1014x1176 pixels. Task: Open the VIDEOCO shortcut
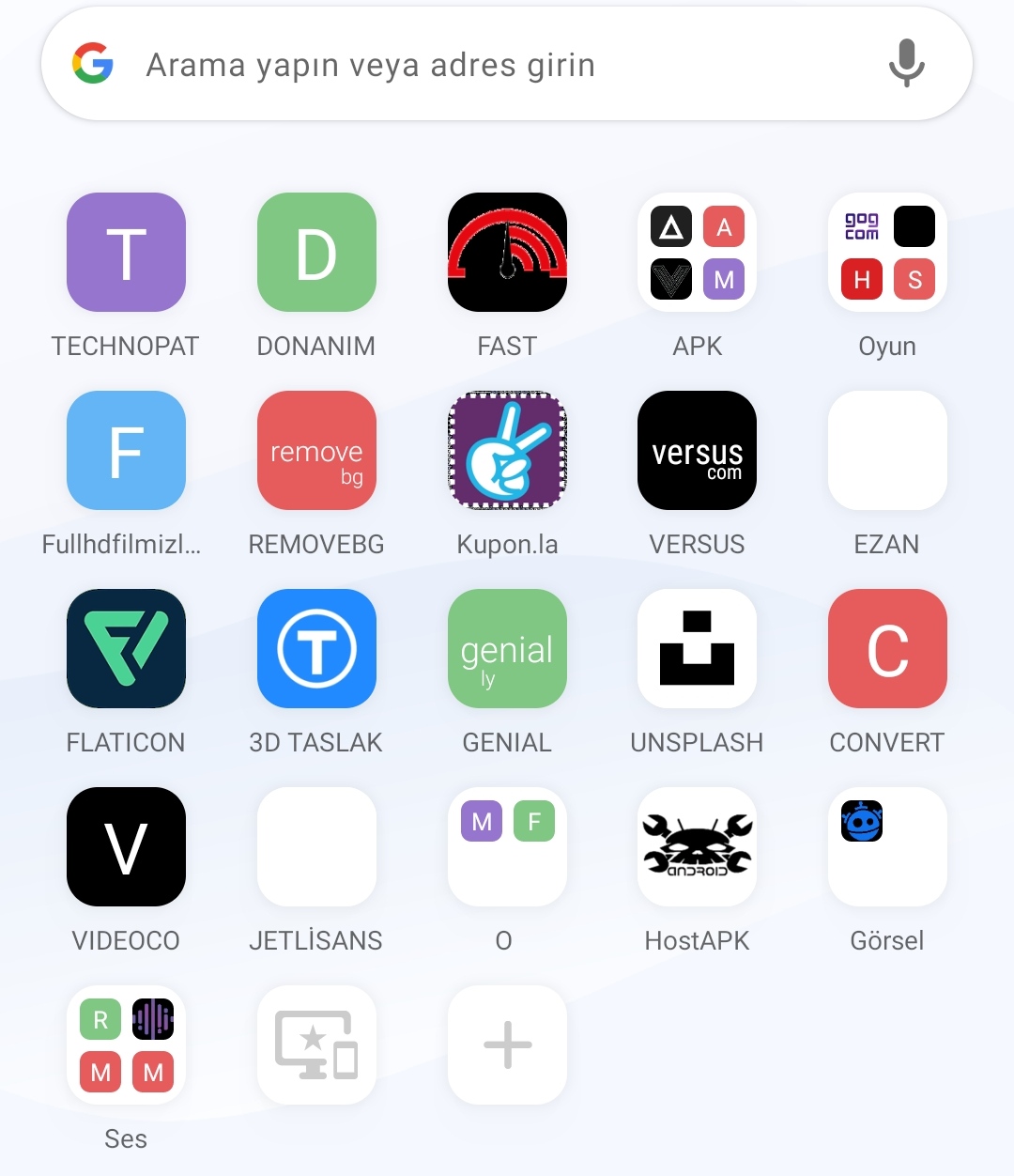coord(126,846)
